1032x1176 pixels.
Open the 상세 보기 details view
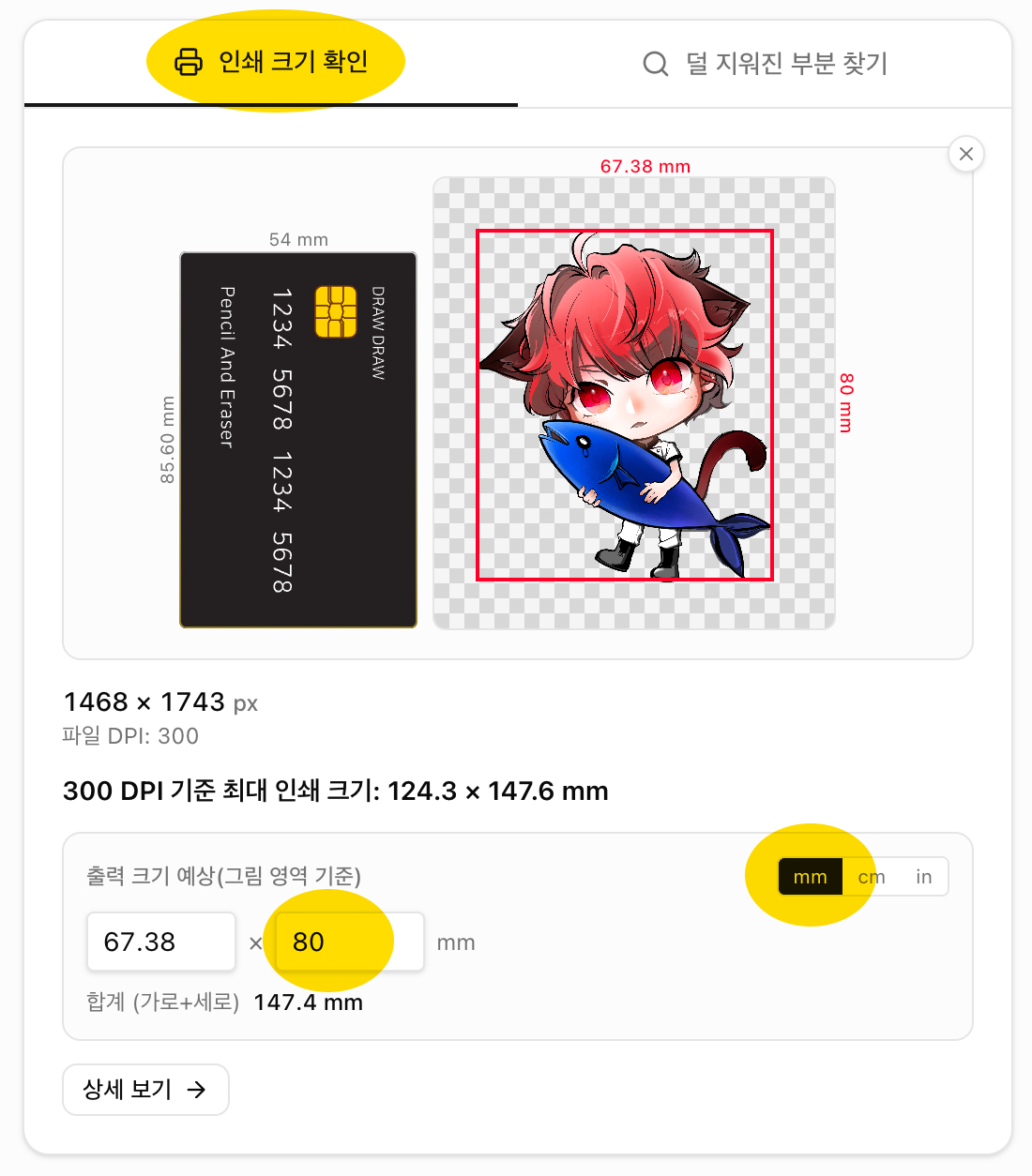pyautogui.click(x=145, y=1089)
